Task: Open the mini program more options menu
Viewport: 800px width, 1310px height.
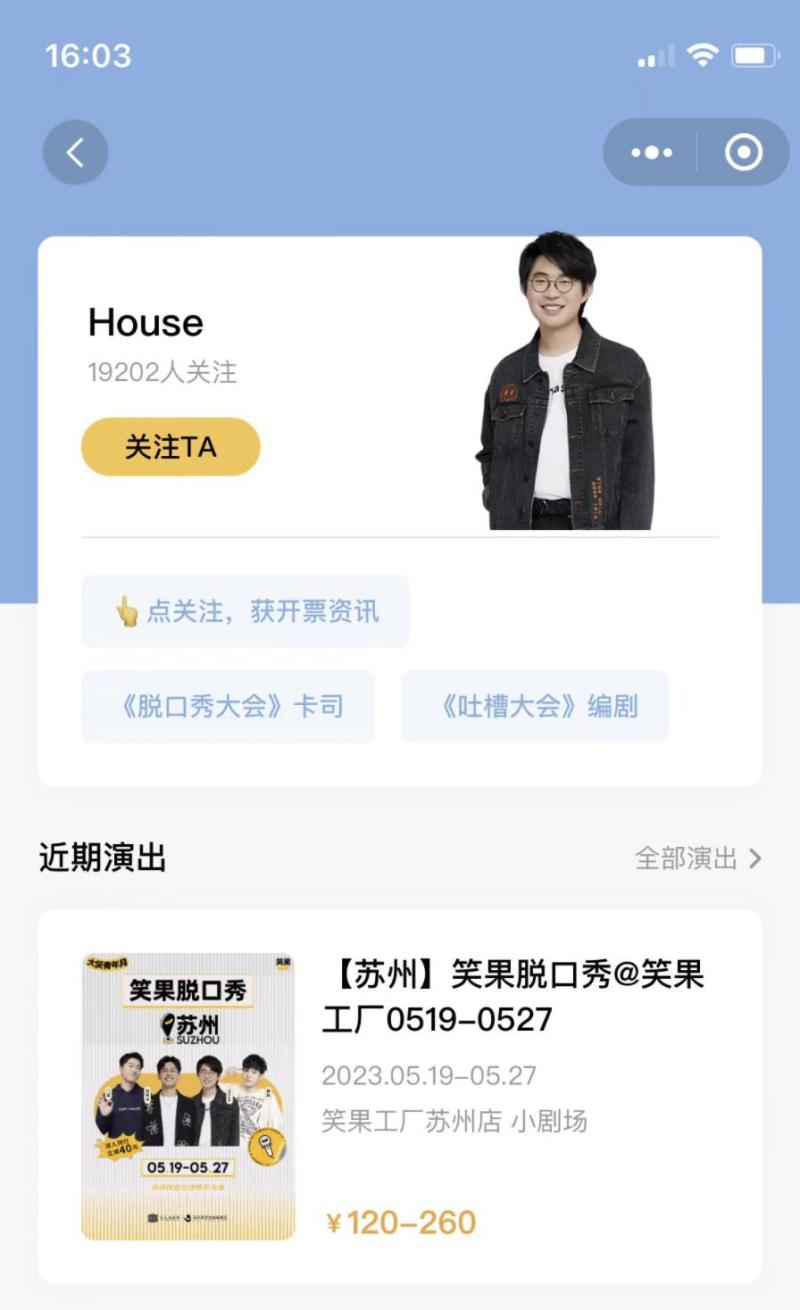Action: (x=652, y=153)
